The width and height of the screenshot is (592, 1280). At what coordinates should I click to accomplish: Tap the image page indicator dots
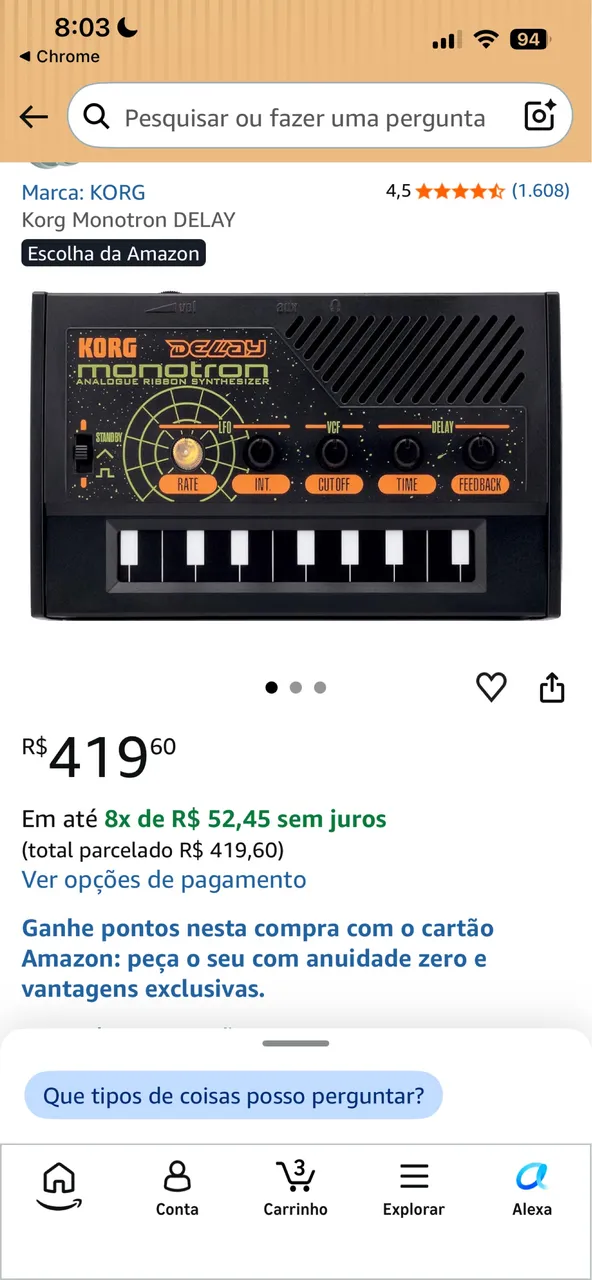pyautogui.click(x=296, y=687)
